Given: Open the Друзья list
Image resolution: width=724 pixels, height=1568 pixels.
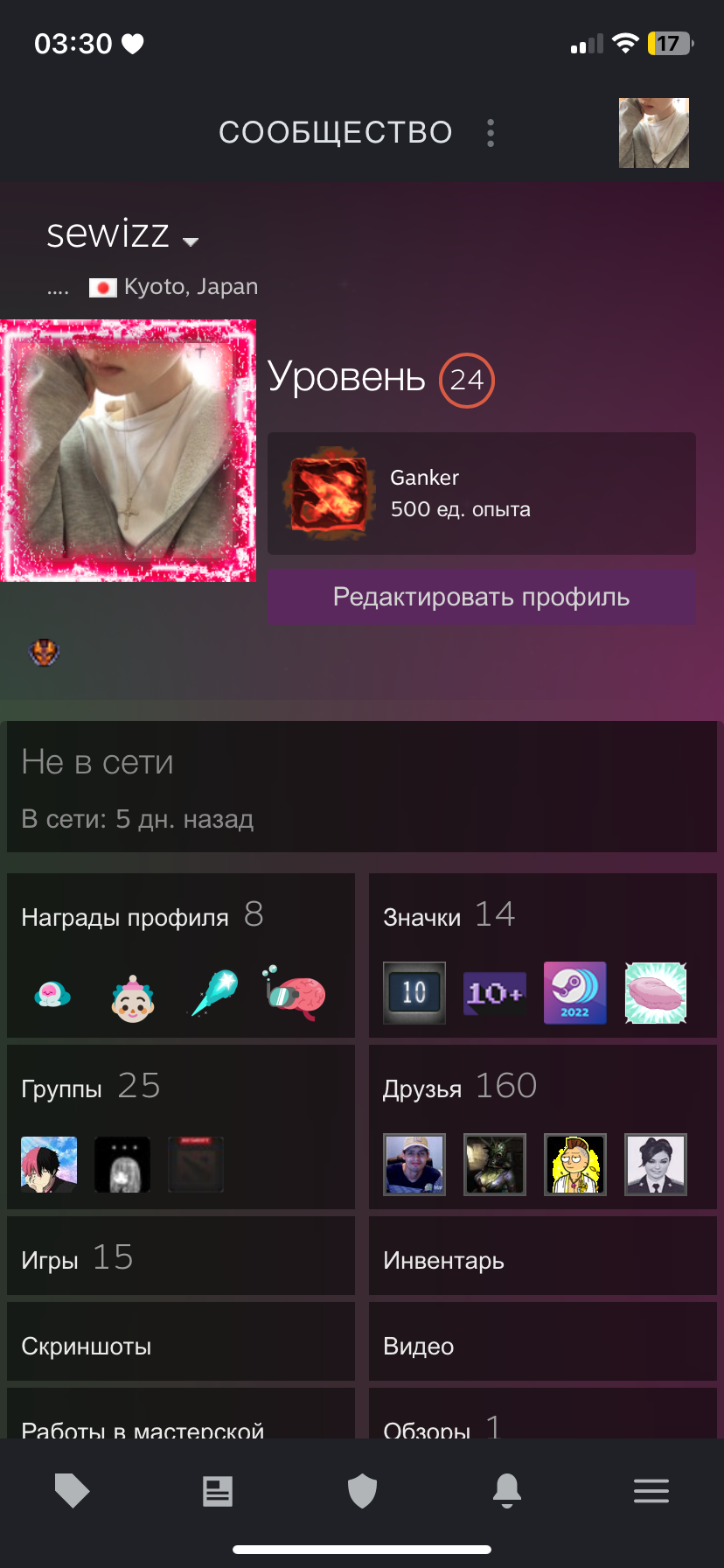Looking at the screenshot, I should coord(543,1127).
